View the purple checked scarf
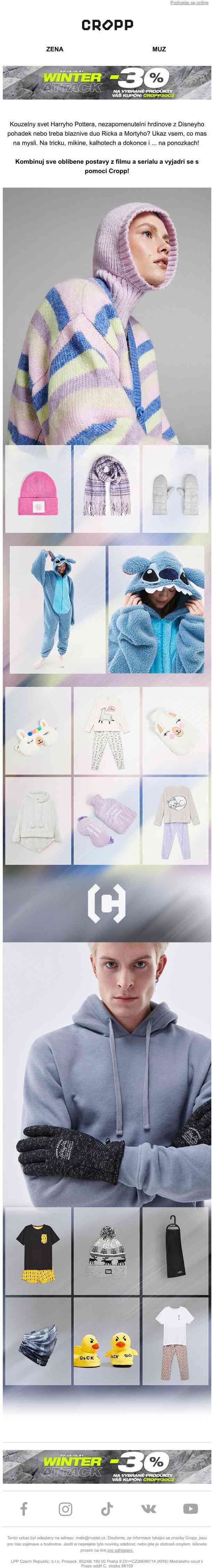The height and width of the screenshot is (1568, 212). [107, 489]
